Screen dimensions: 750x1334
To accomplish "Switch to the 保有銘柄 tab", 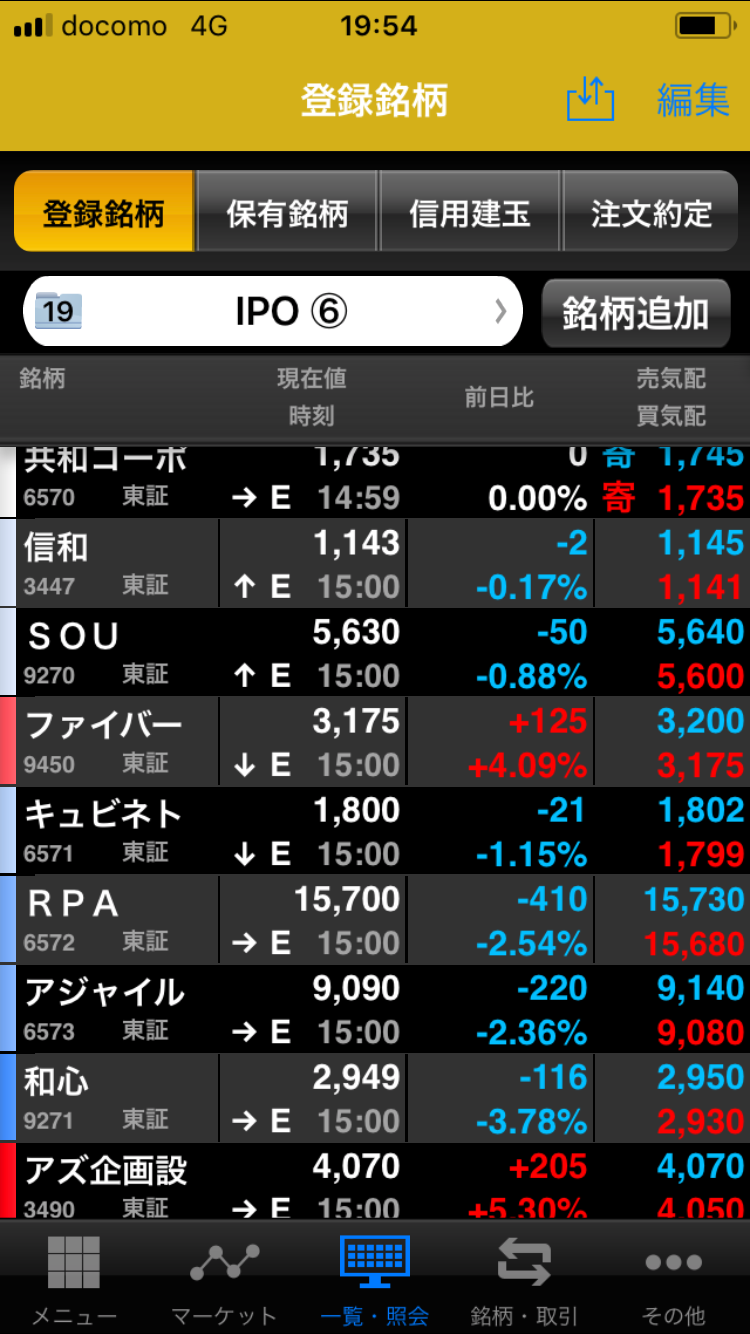I will (287, 212).
